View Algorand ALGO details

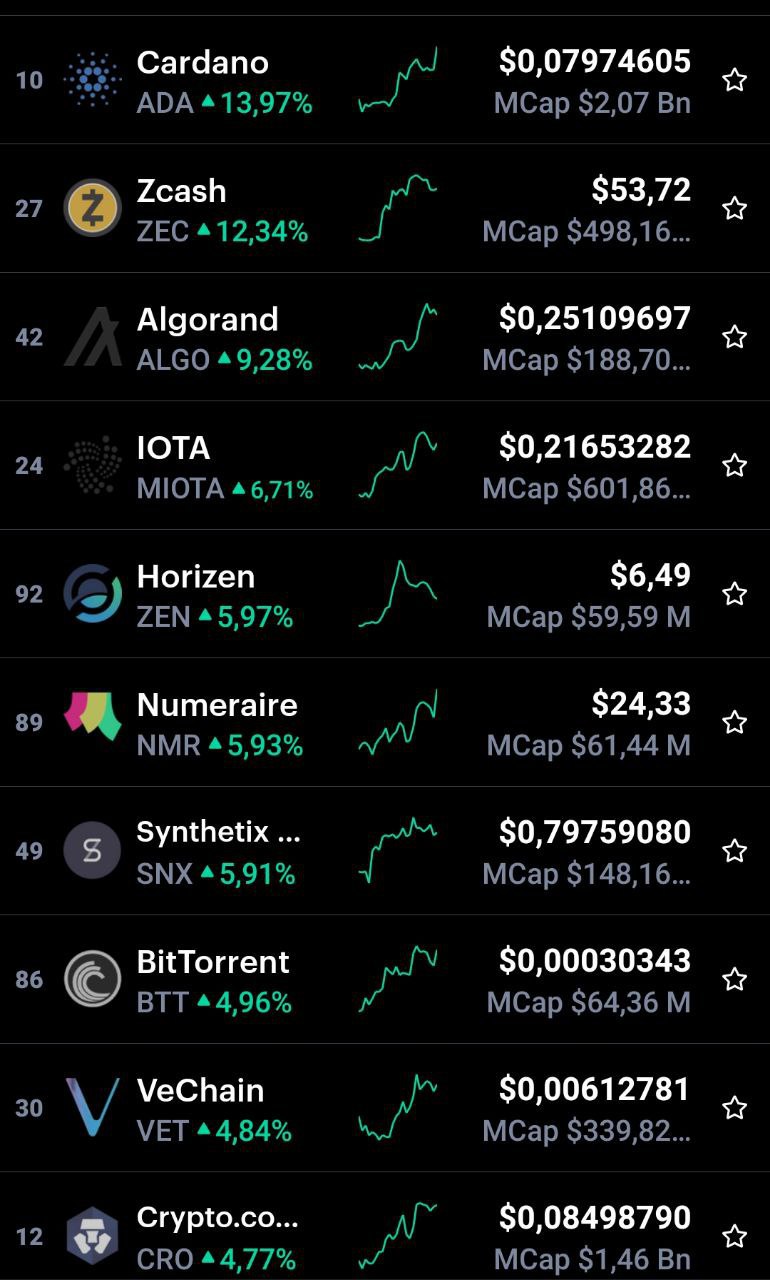pyautogui.click(x=385, y=337)
